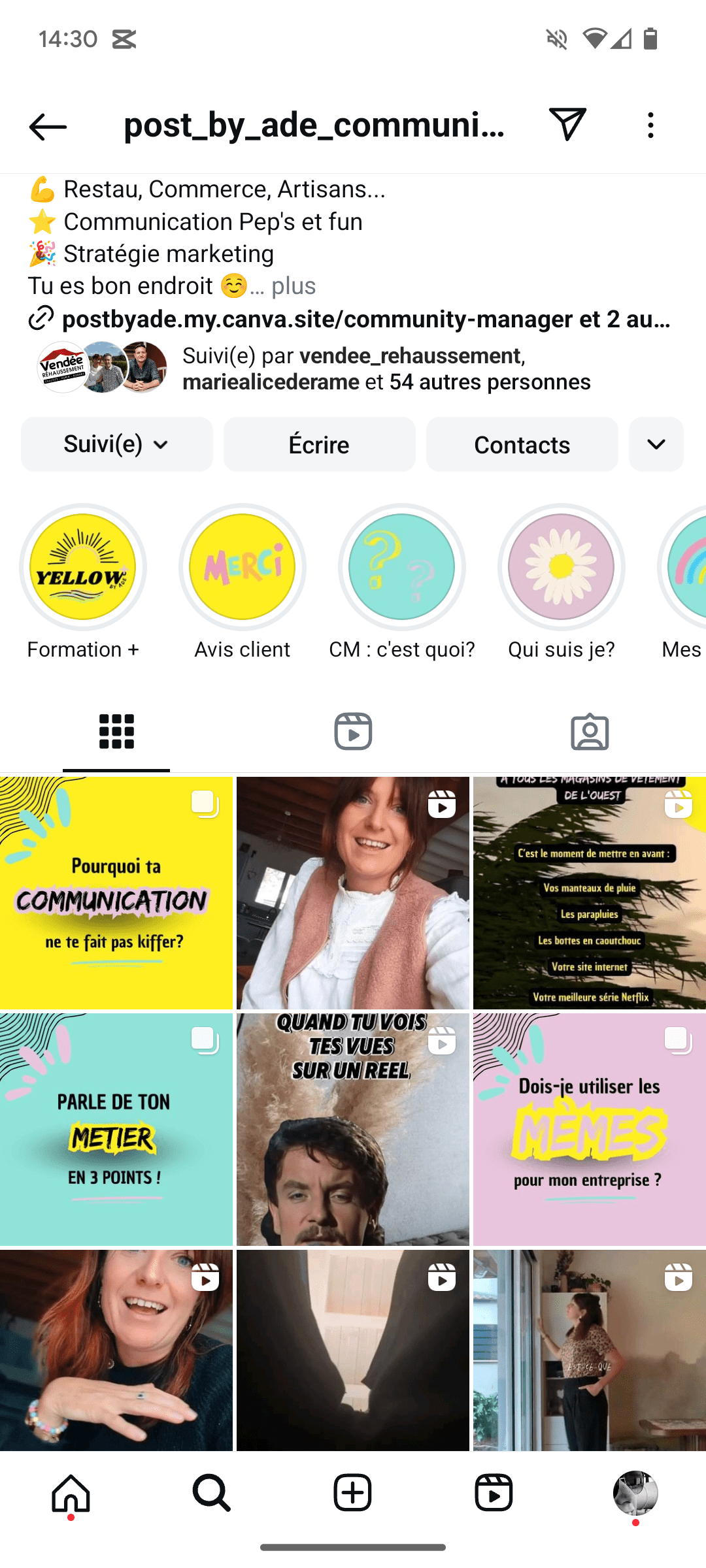Open the postbyade.my.canva.site link

366,319
